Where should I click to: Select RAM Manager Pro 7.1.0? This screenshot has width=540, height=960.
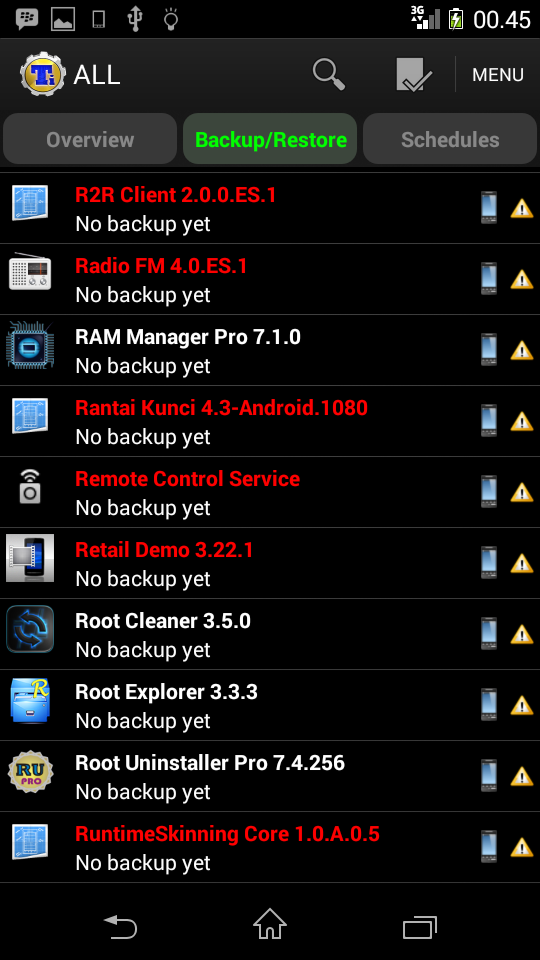270,351
